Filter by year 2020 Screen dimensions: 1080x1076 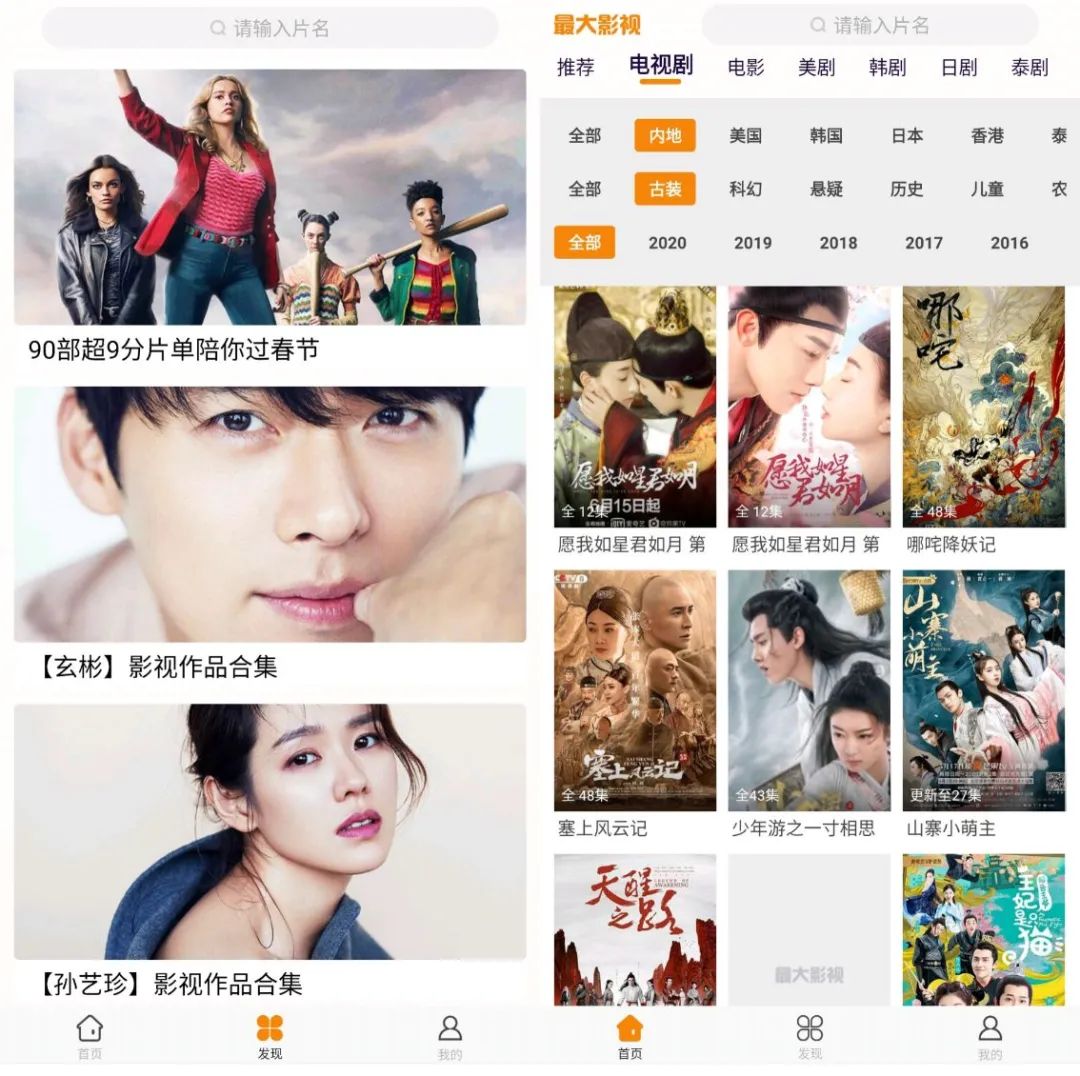667,243
